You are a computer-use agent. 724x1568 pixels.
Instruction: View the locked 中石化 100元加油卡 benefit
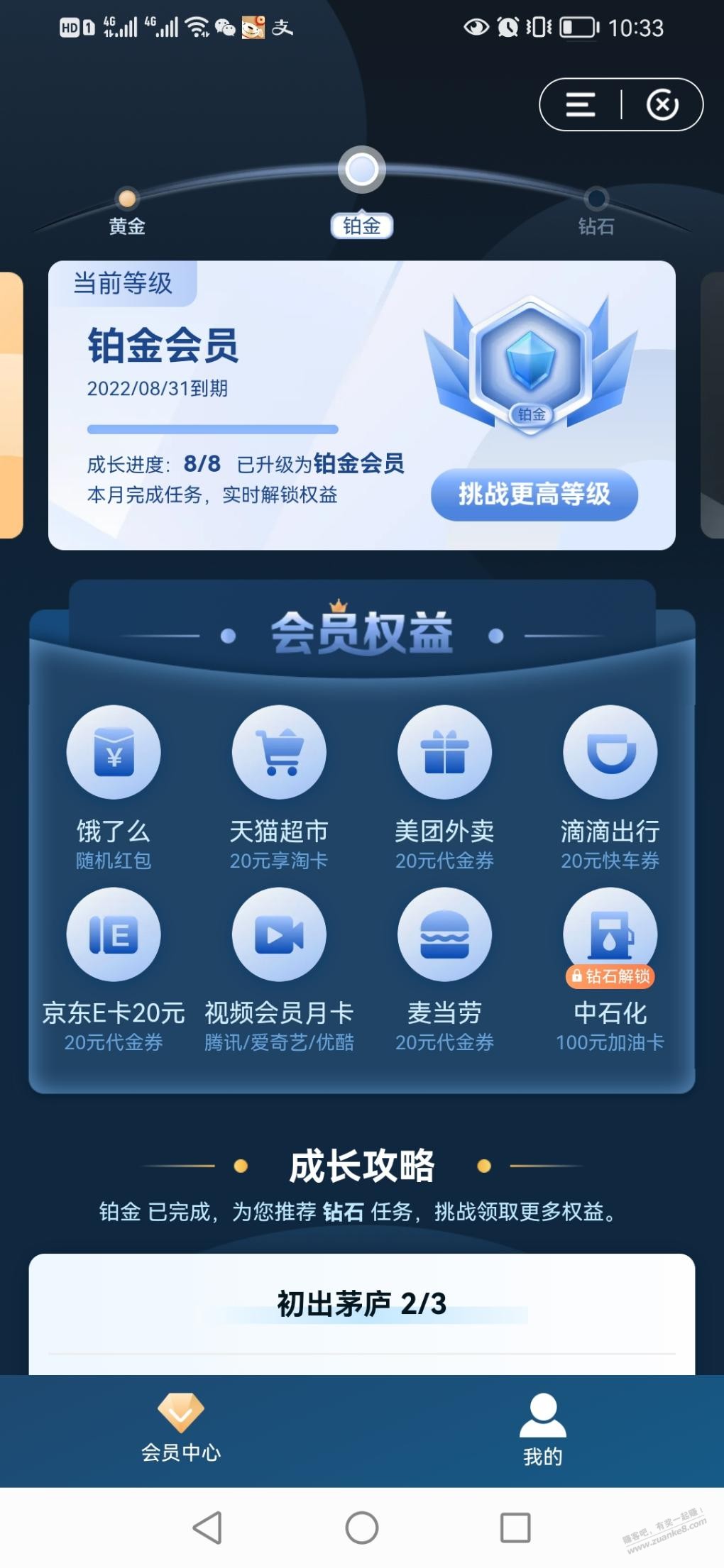610,971
